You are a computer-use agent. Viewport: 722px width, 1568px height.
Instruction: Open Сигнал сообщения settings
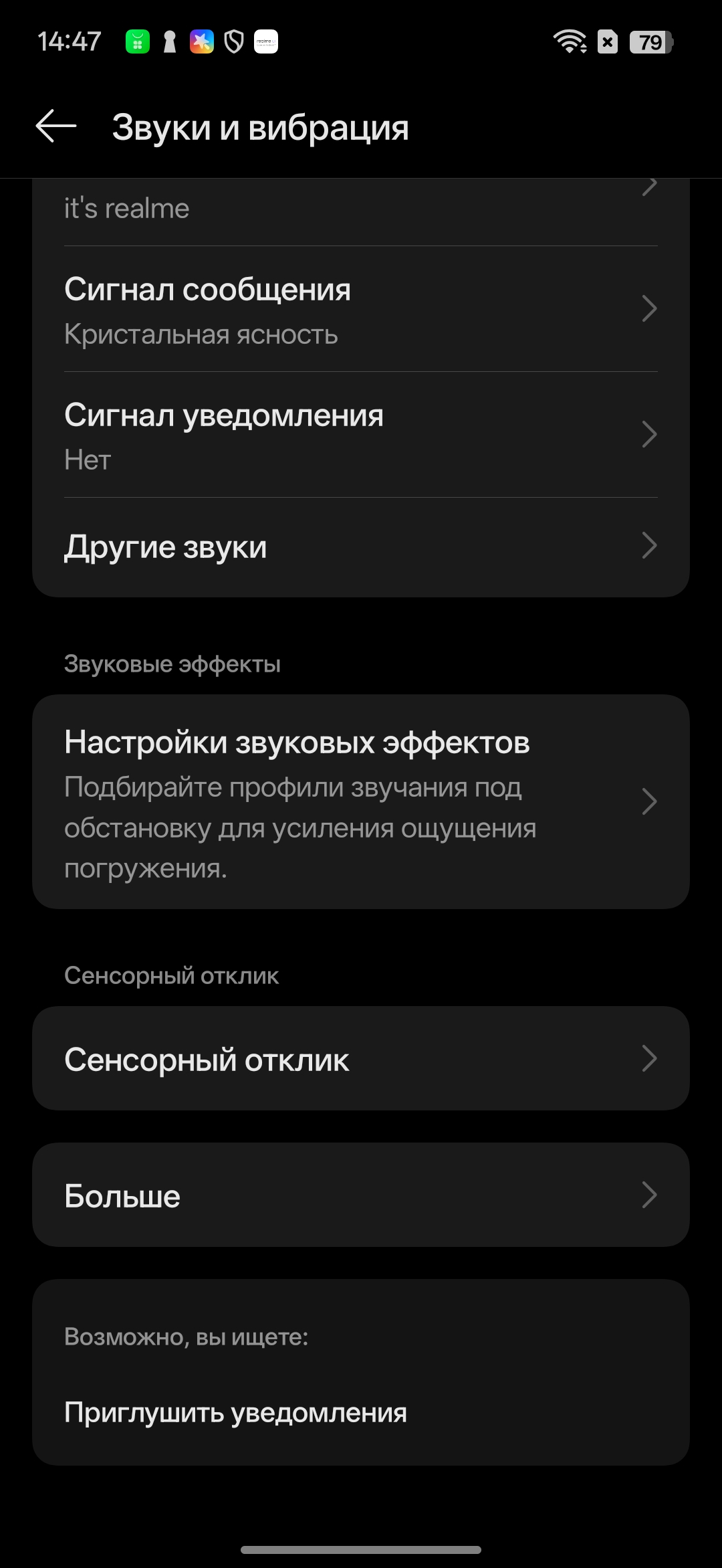pyautogui.click(x=361, y=309)
